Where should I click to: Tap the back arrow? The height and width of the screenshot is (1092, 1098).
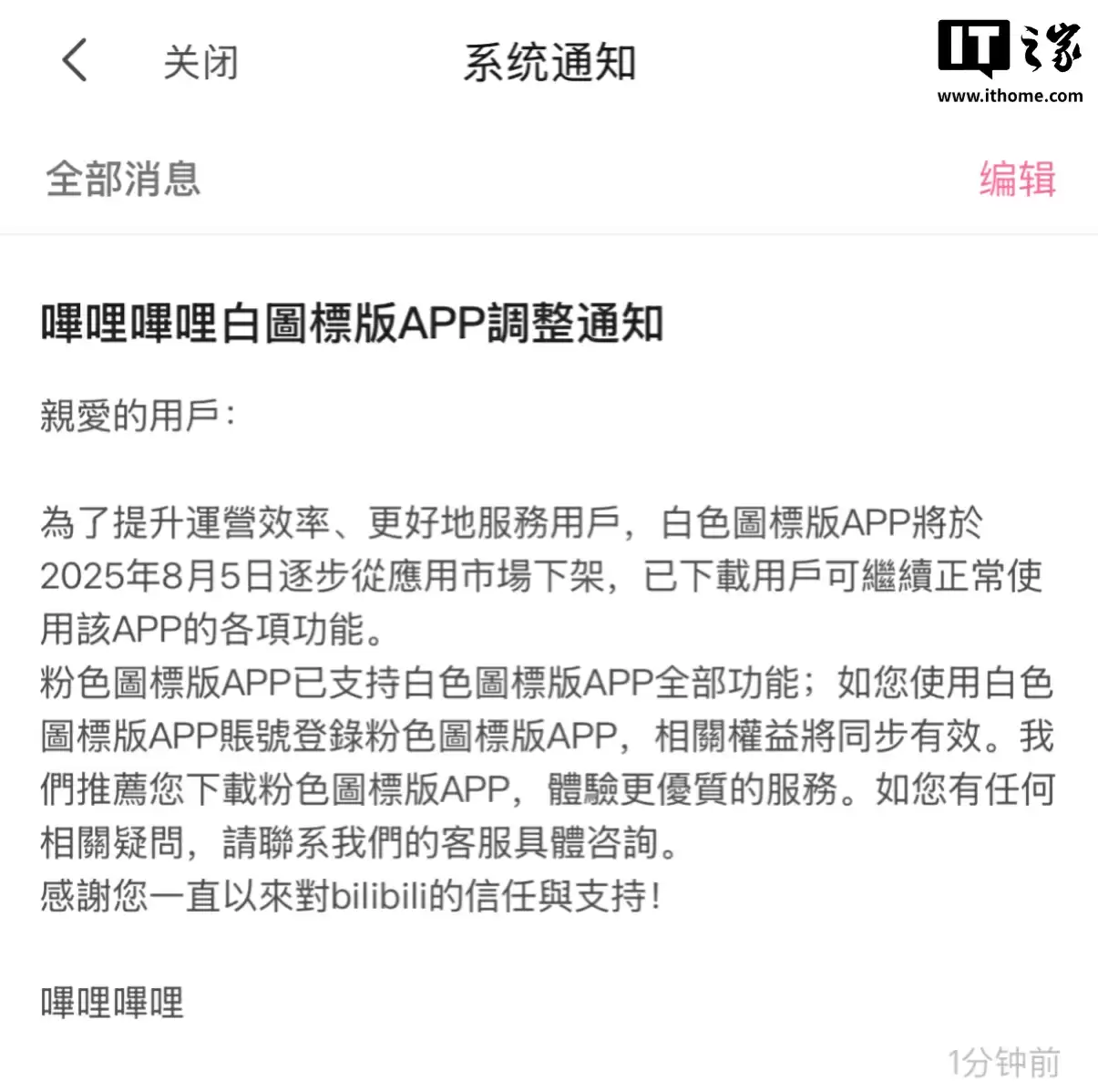[75, 62]
